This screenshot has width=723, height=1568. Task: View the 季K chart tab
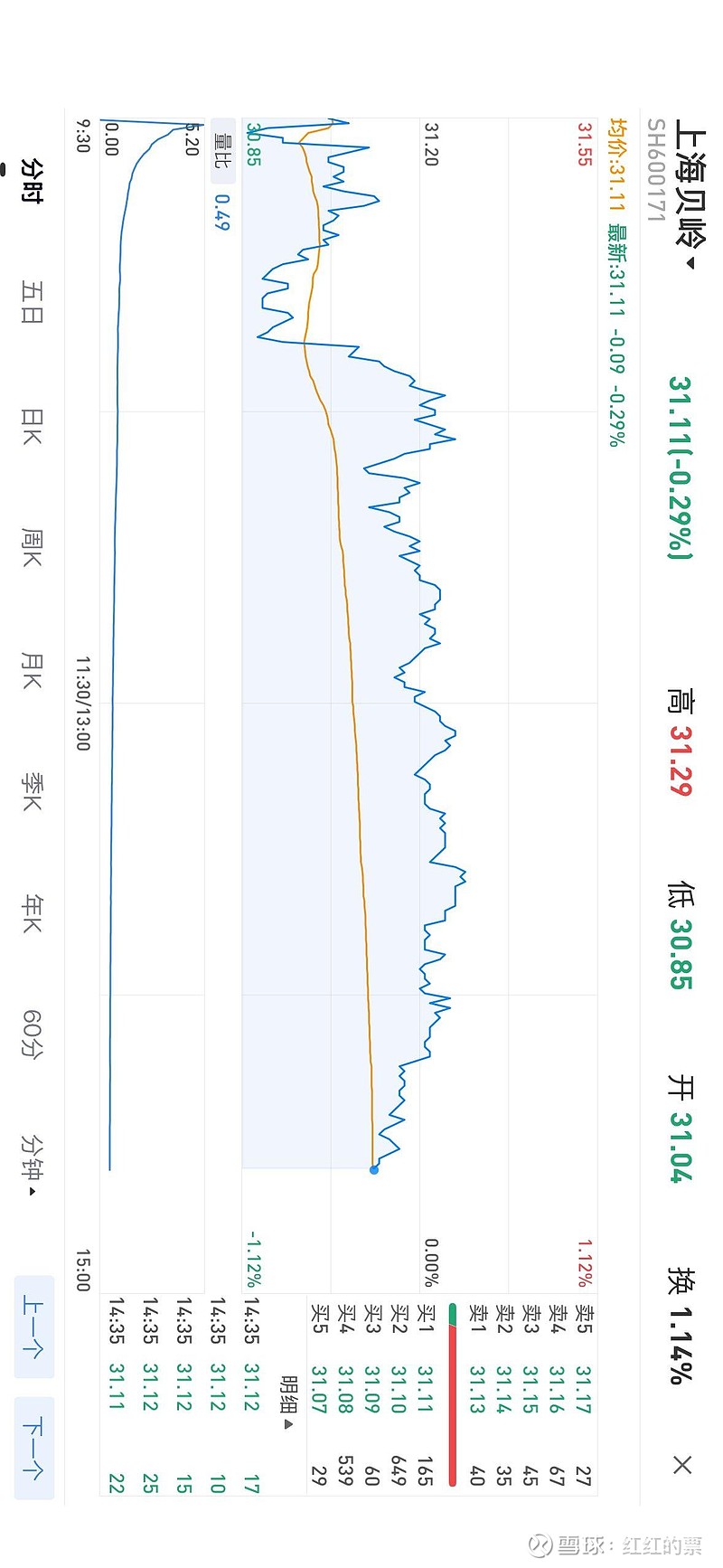[32, 791]
